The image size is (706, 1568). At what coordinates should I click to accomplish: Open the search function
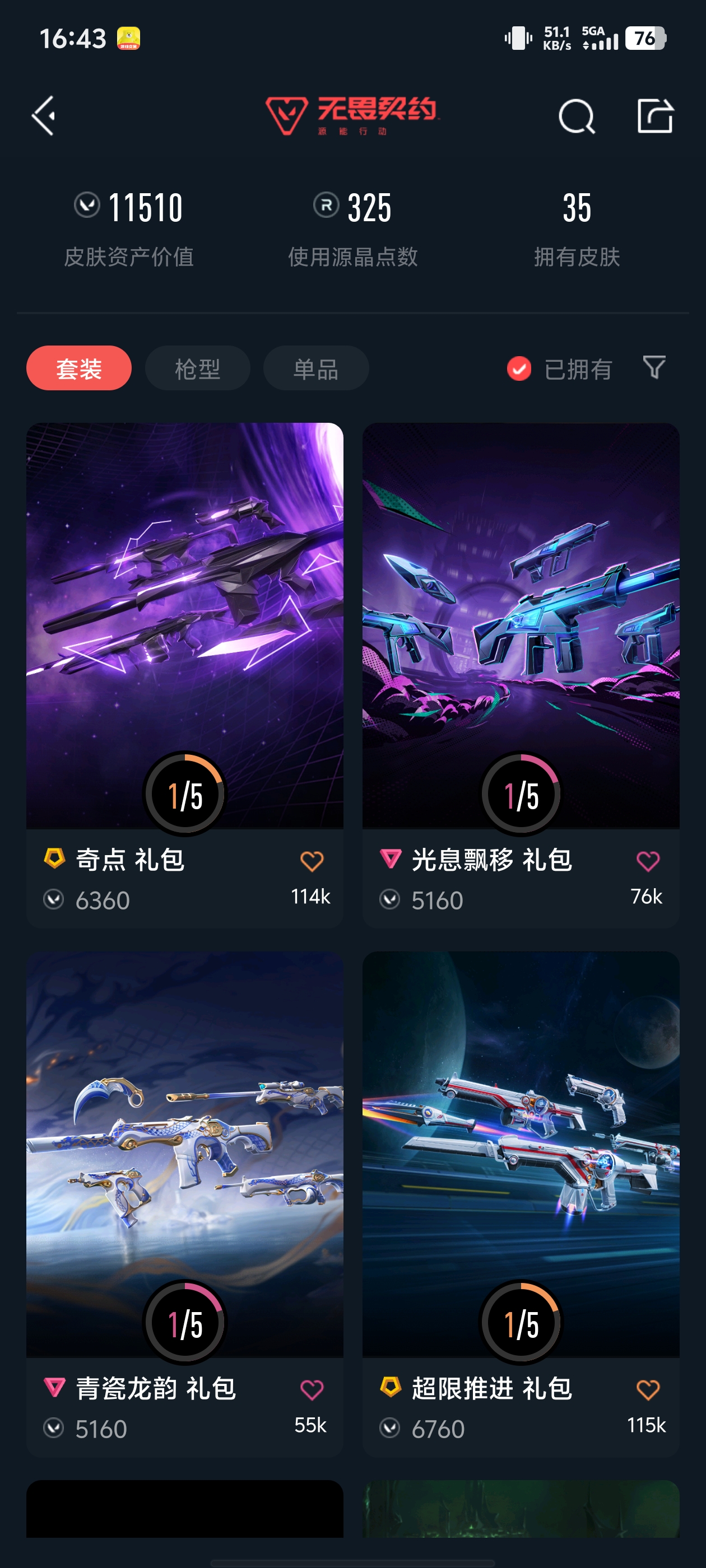[x=576, y=116]
